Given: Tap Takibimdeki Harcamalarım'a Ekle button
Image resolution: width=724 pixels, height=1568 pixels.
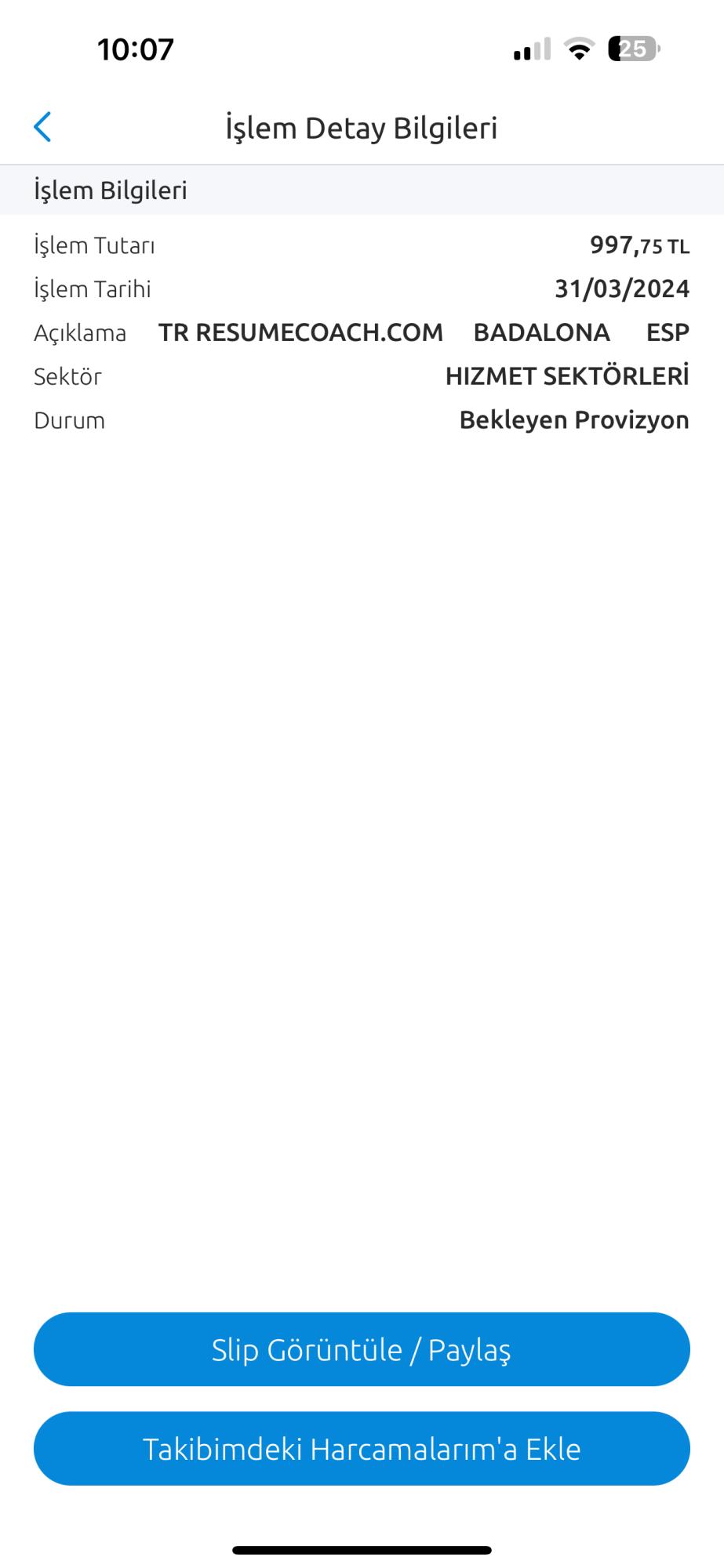Looking at the screenshot, I should (x=362, y=1449).
